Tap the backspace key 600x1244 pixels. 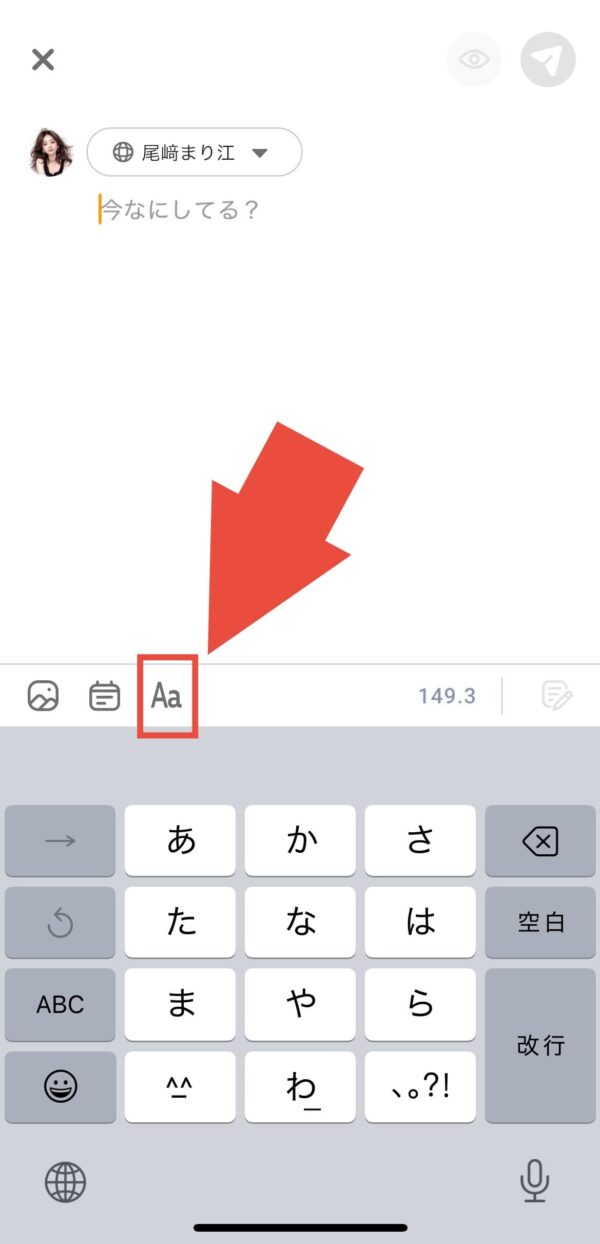click(540, 841)
